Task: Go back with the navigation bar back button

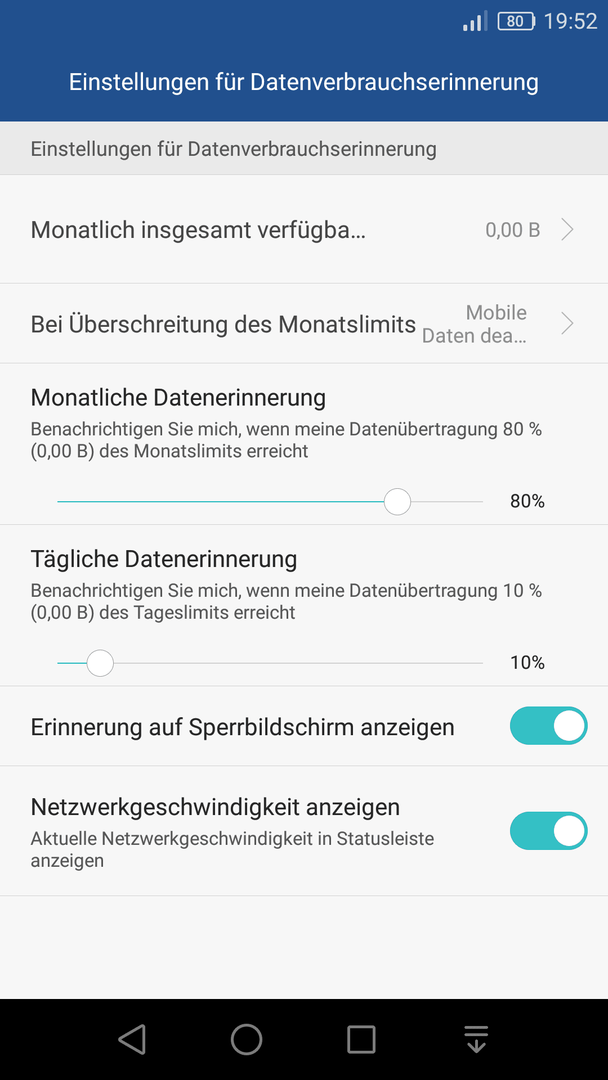Action: [132, 1039]
